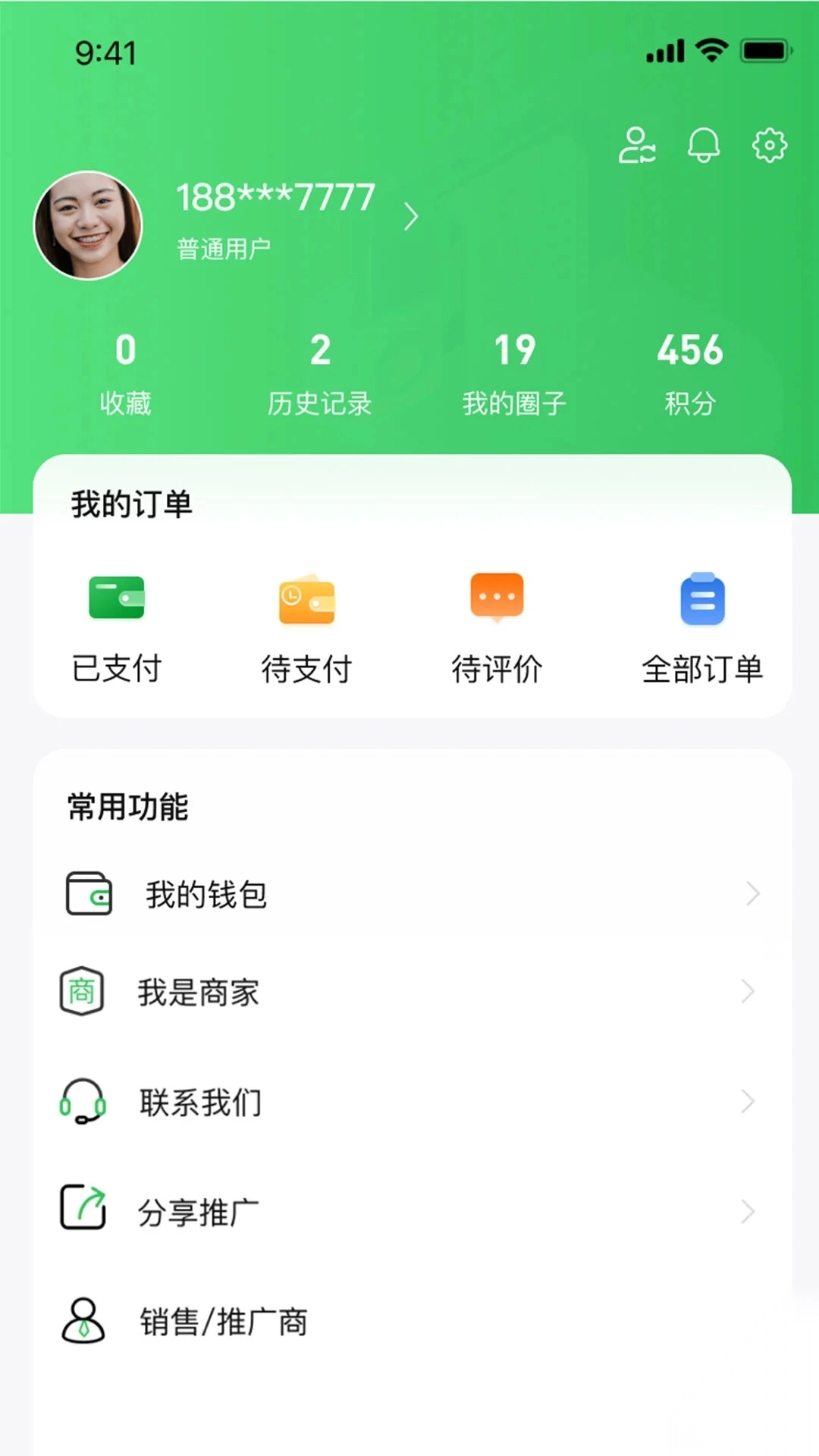Open 联系我们 contact page
The image size is (819, 1456).
click(x=409, y=1101)
